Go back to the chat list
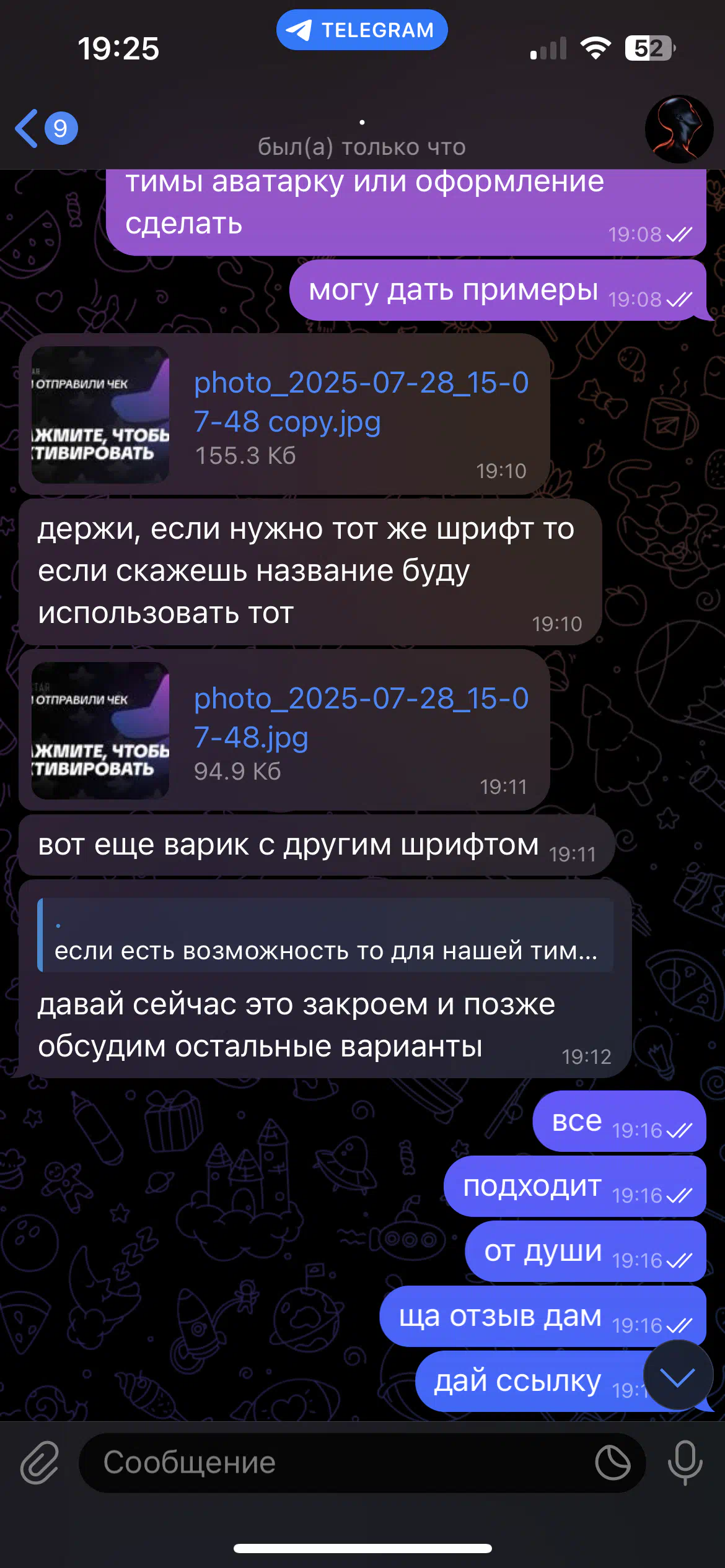The width and height of the screenshot is (725, 1568). tap(46, 129)
